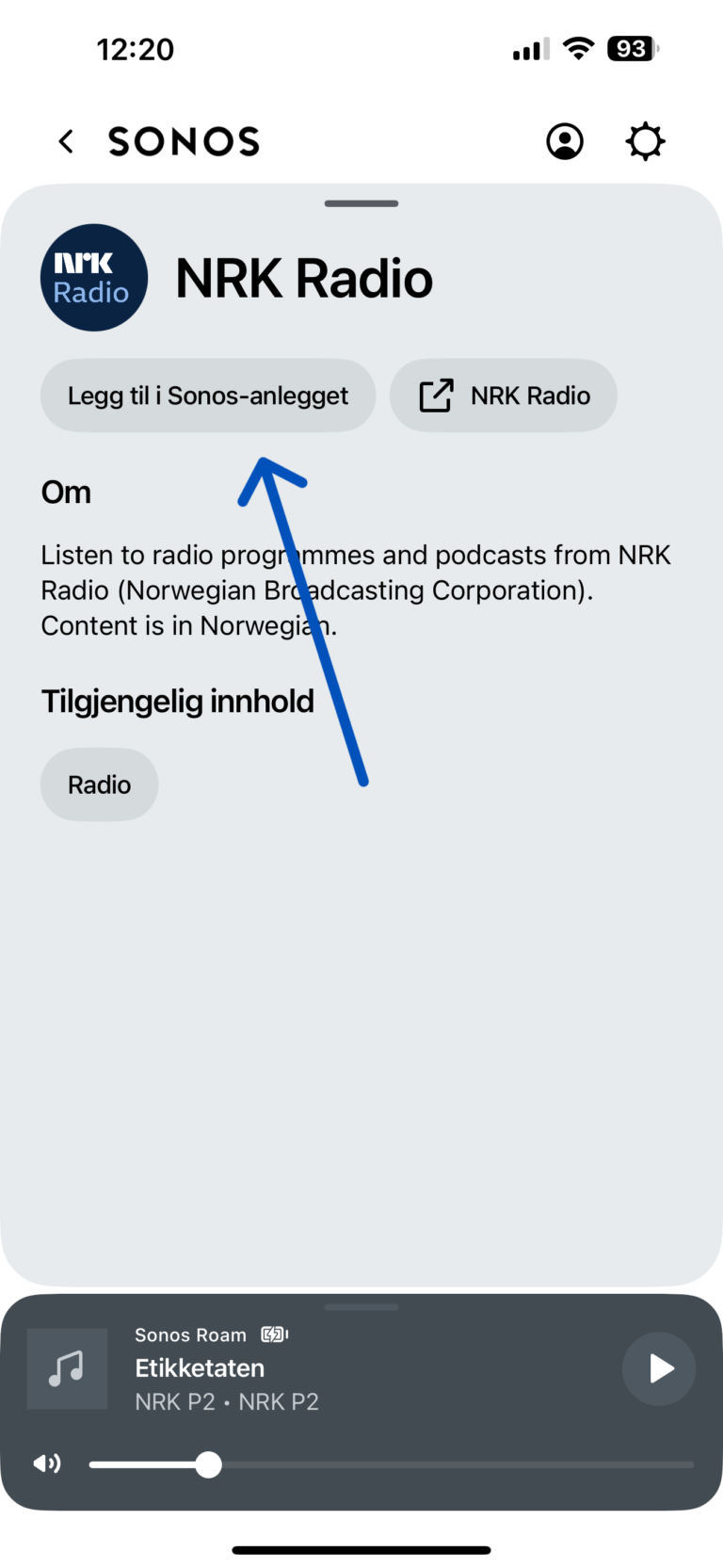
Task: Tap the drag bar to expand the now playing view
Action: [361, 1306]
